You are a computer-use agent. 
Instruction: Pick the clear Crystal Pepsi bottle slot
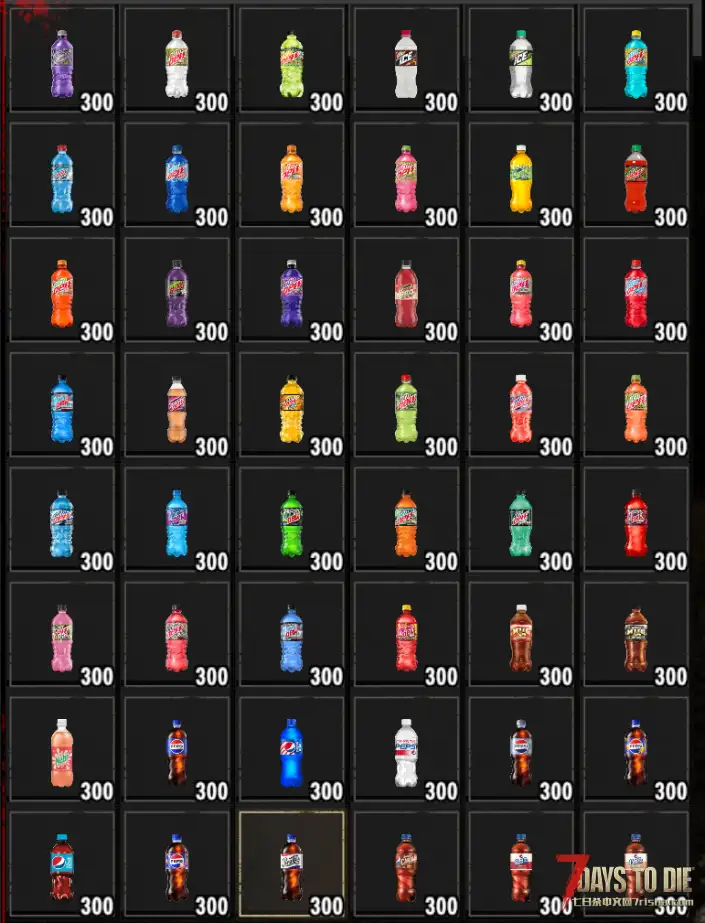click(406, 752)
